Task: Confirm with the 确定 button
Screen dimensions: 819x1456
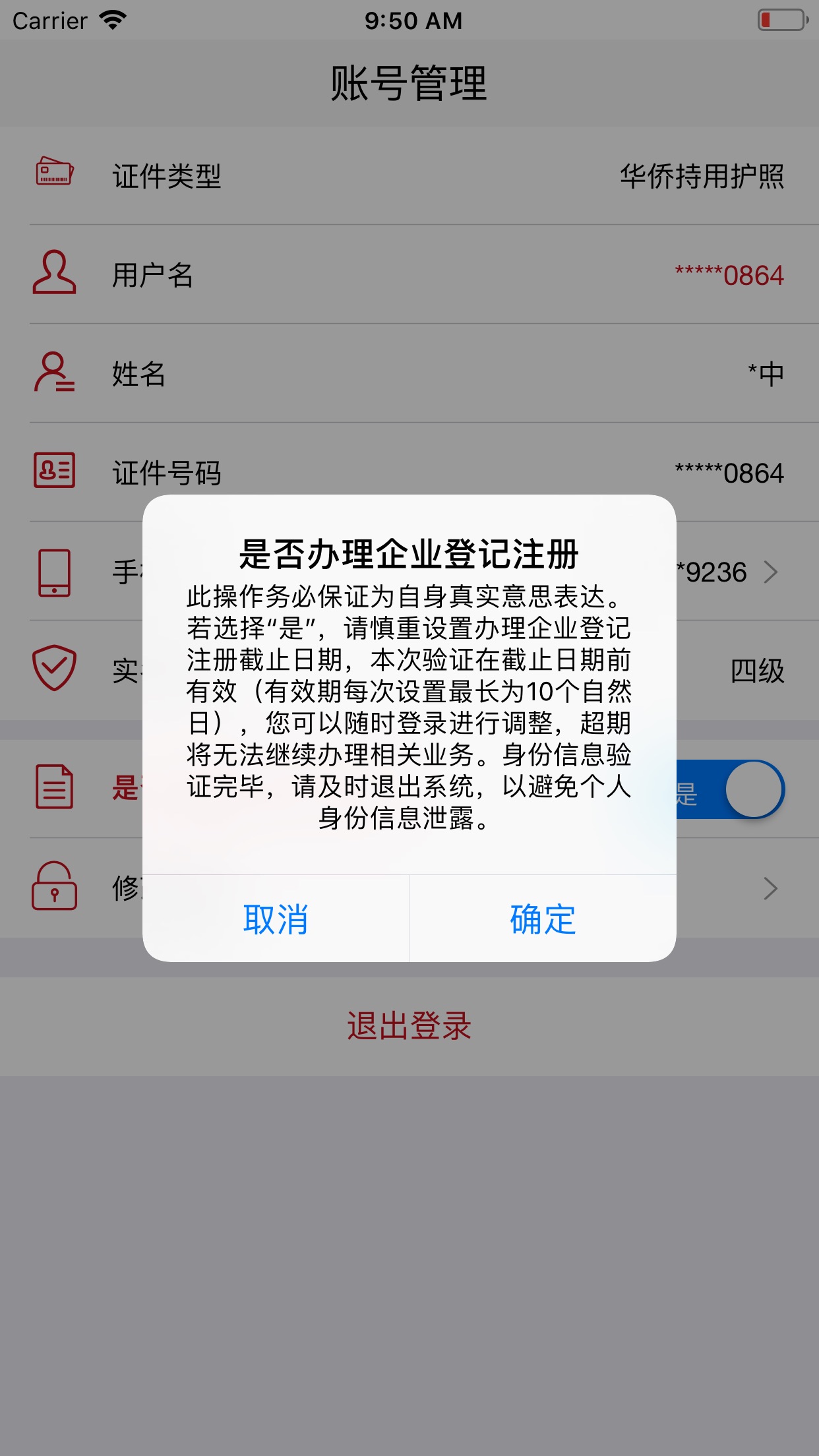Action: (x=543, y=919)
